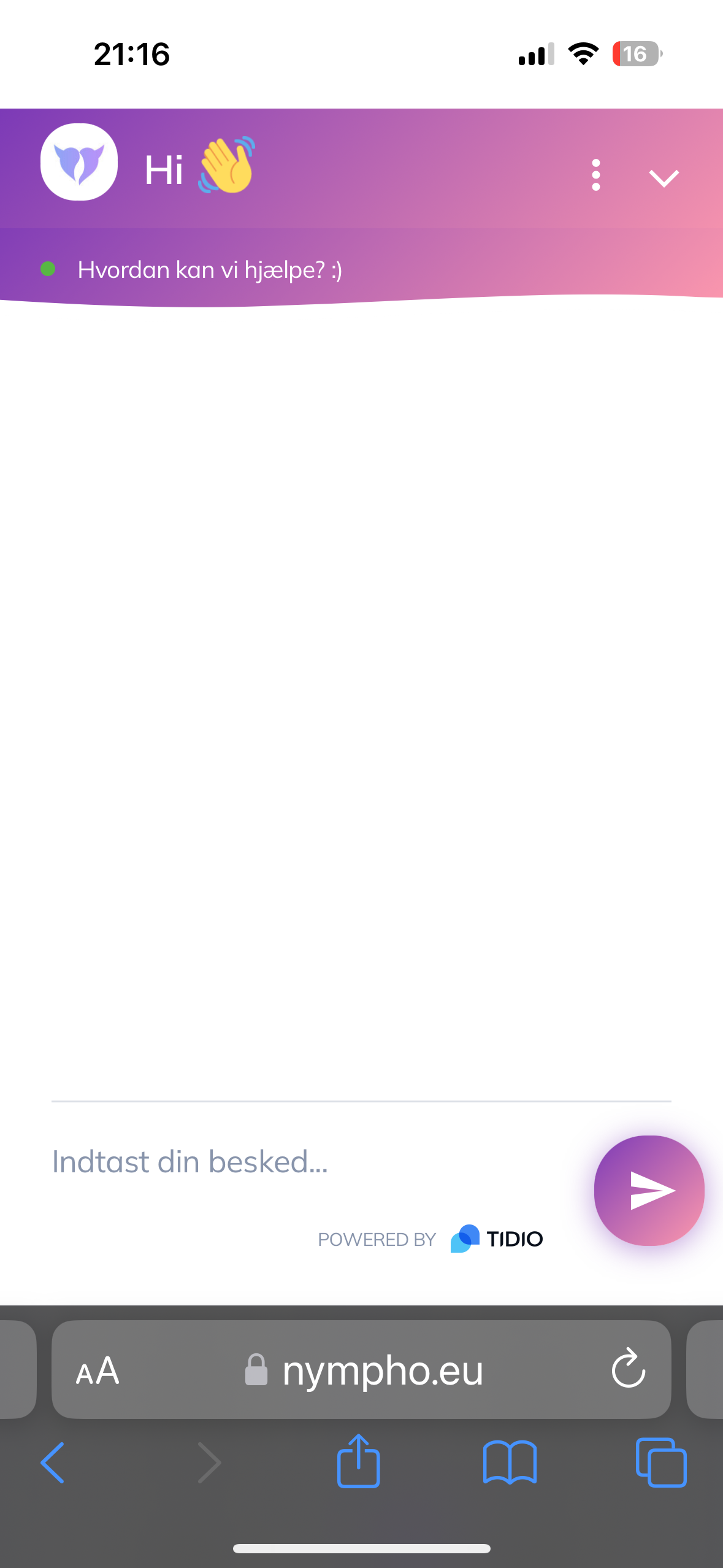Go back to the previous page
The height and width of the screenshot is (1568, 723).
click(53, 1463)
